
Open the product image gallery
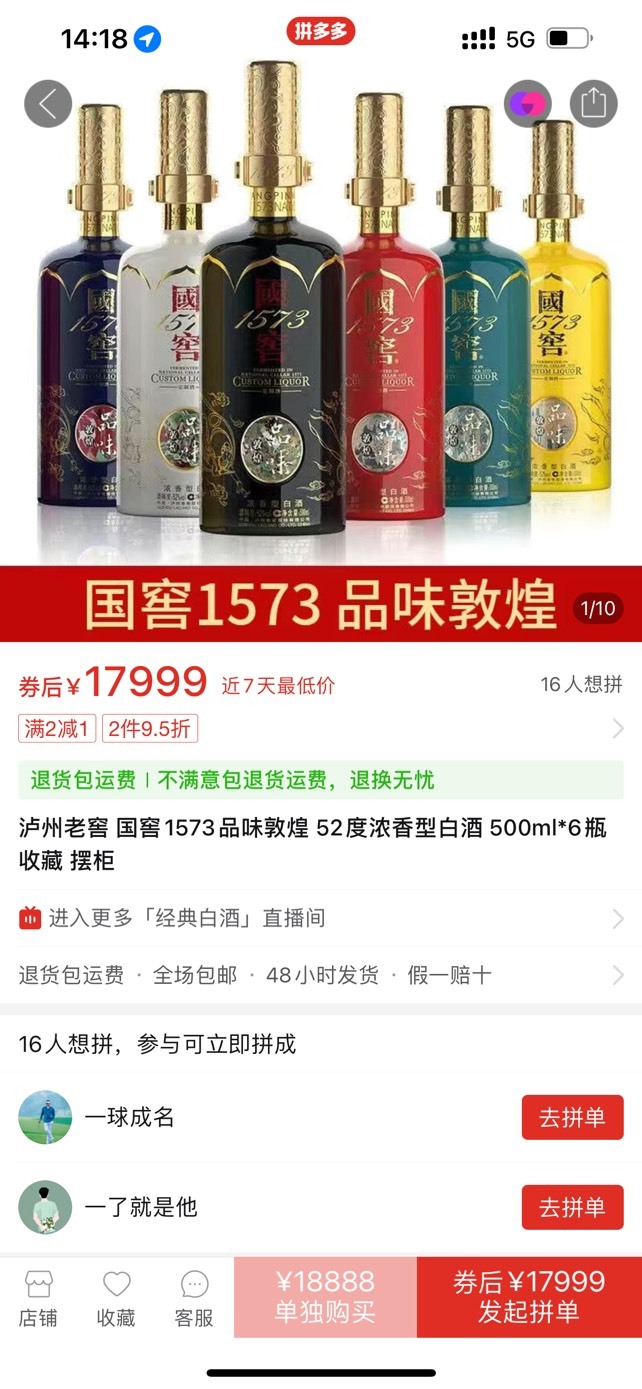pyautogui.click(x=321, y=340)
